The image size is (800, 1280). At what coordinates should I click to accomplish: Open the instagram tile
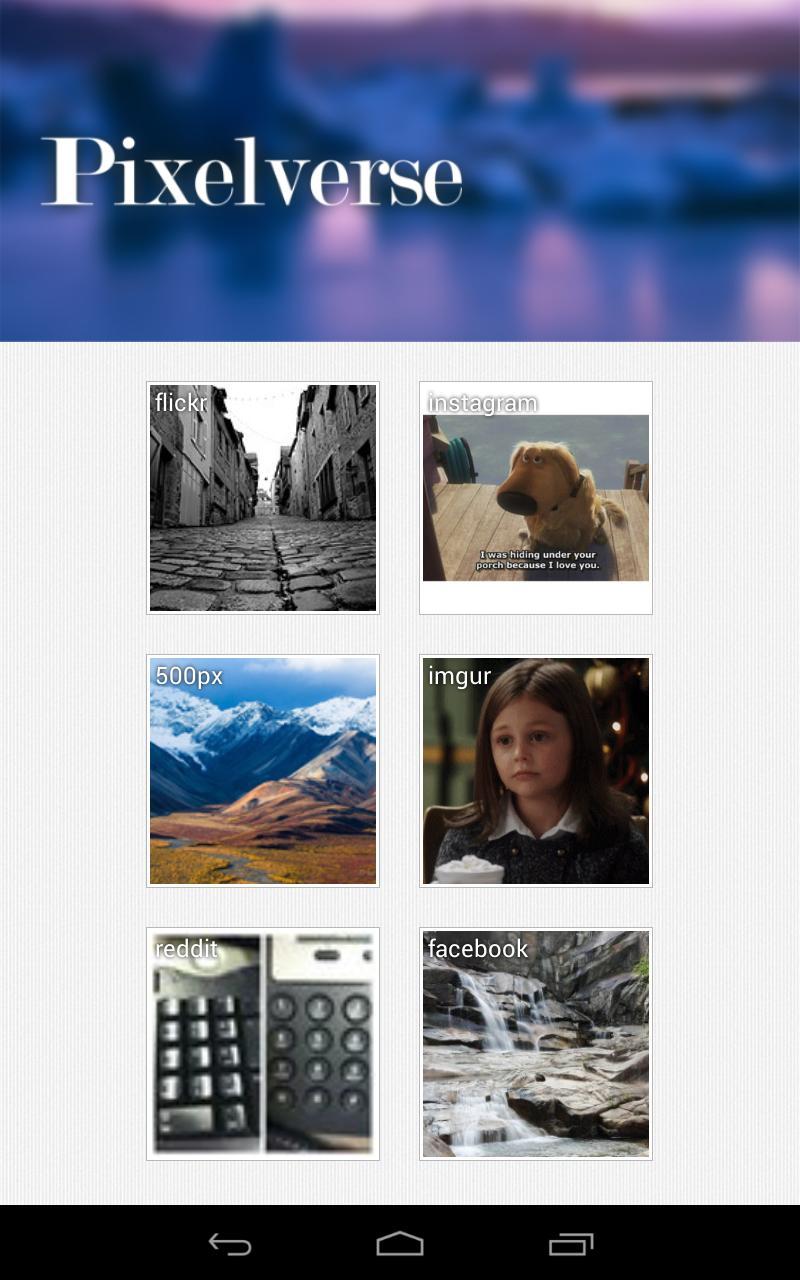(x=536, y=498)
